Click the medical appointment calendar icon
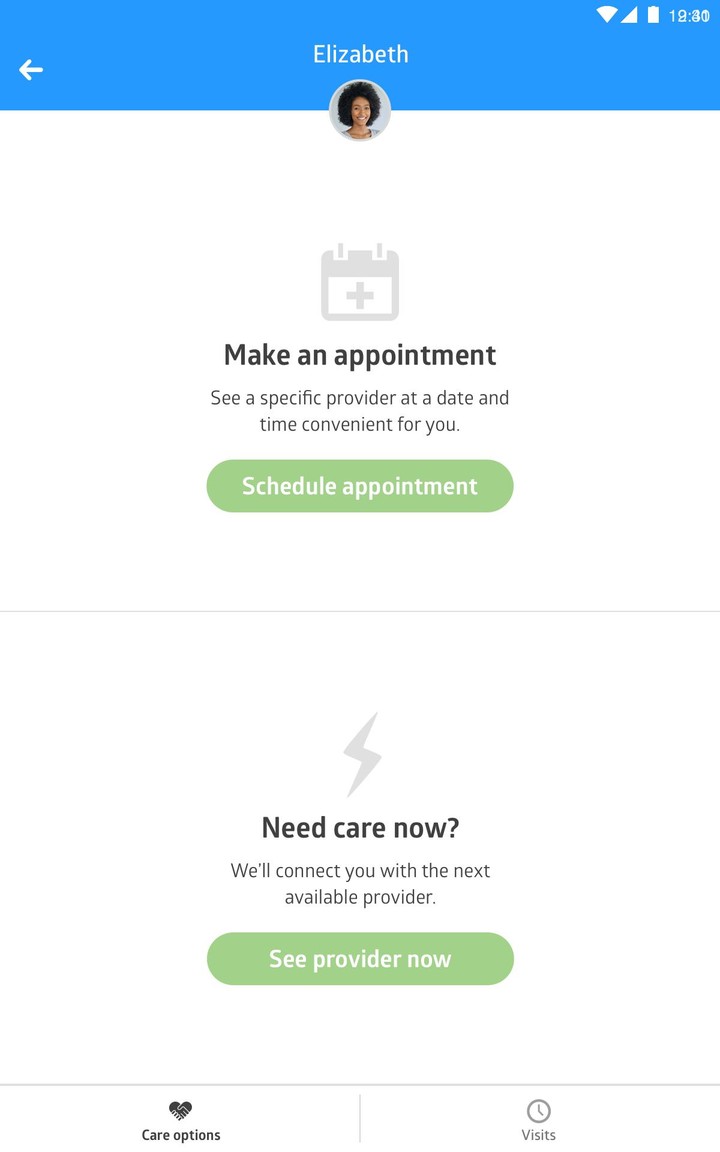 click(359, 282)
